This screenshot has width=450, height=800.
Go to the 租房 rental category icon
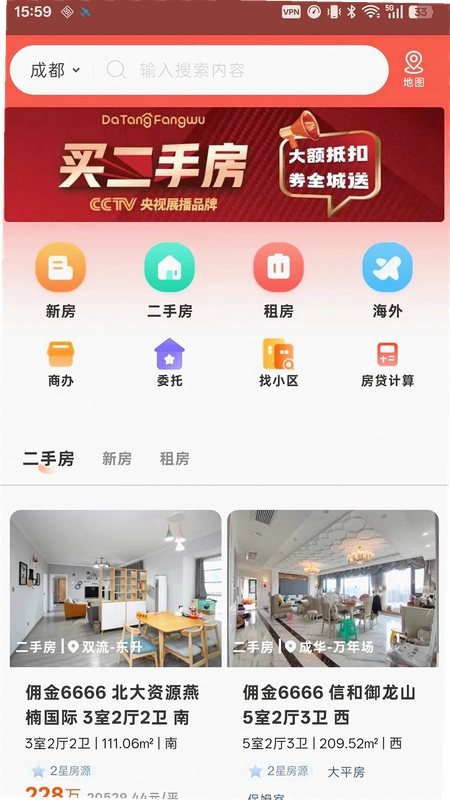click(x=278, y=281)
